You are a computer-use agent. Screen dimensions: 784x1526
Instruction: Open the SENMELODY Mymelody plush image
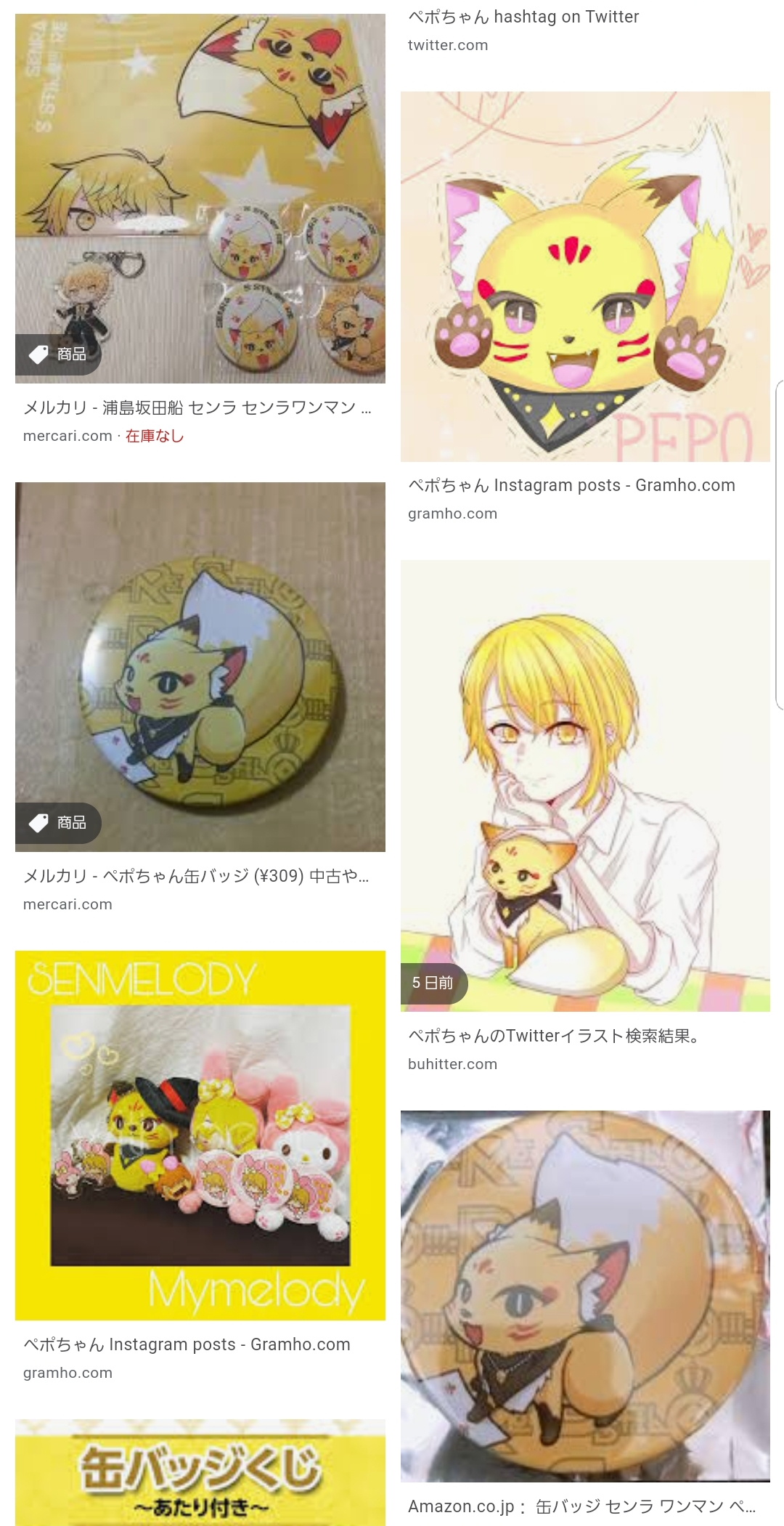200,1135
